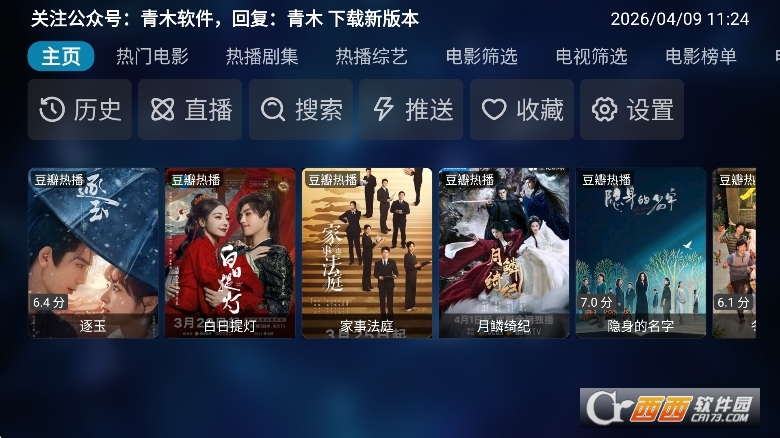Open the 逐玉 poster card
The width and height of the screenshot is (780, 438).
tap(93, 252)
